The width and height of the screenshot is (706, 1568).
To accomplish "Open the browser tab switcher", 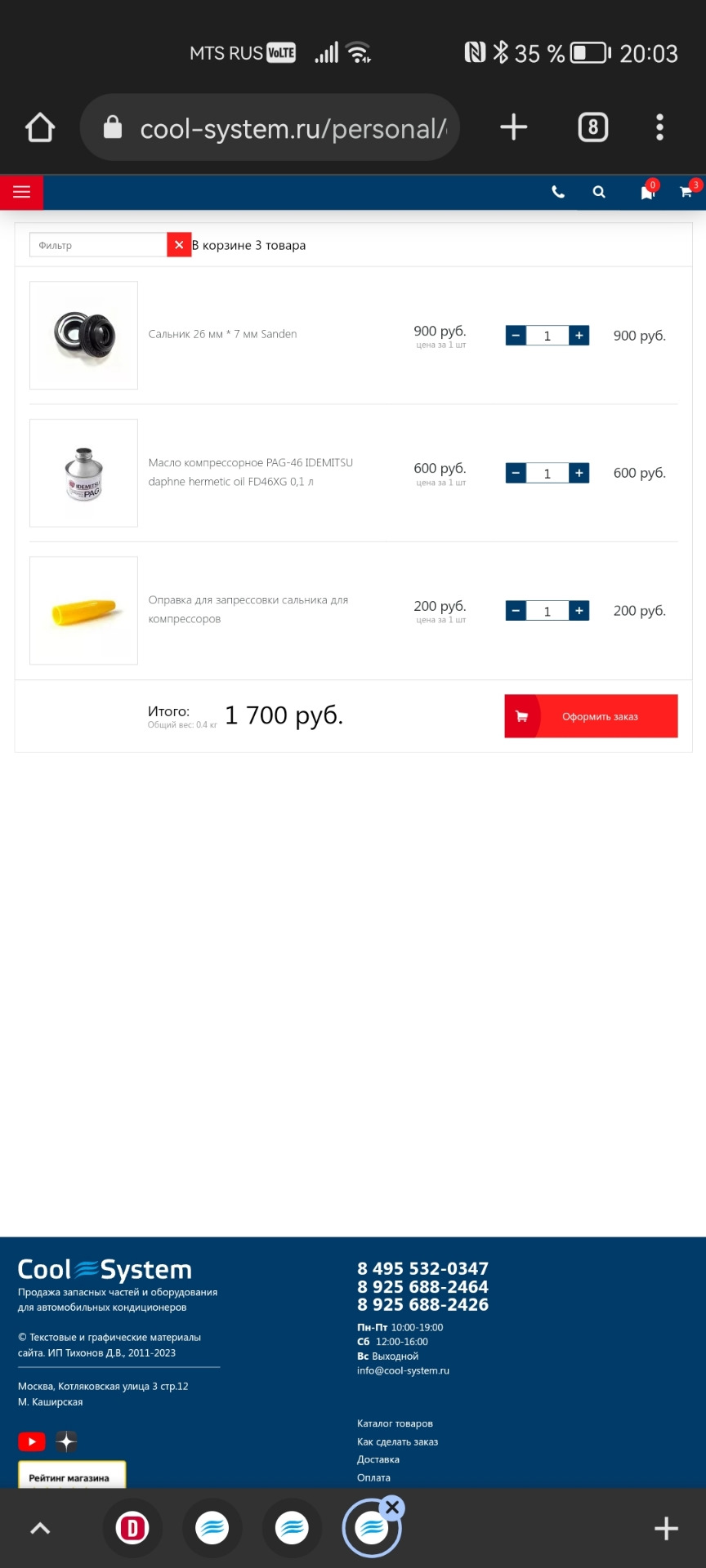I will (593, 127).
